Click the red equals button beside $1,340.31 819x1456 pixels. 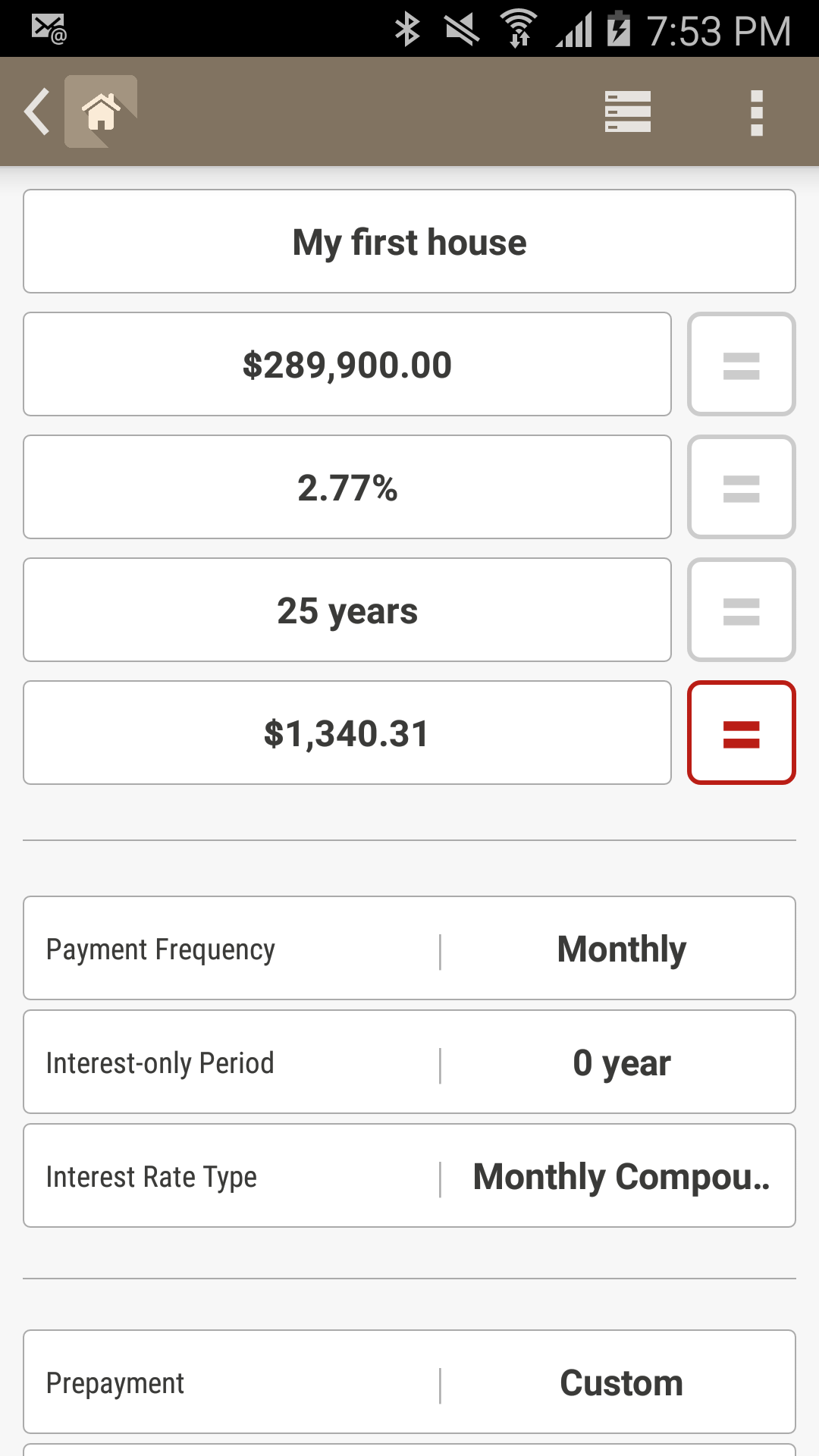[742, 732]
